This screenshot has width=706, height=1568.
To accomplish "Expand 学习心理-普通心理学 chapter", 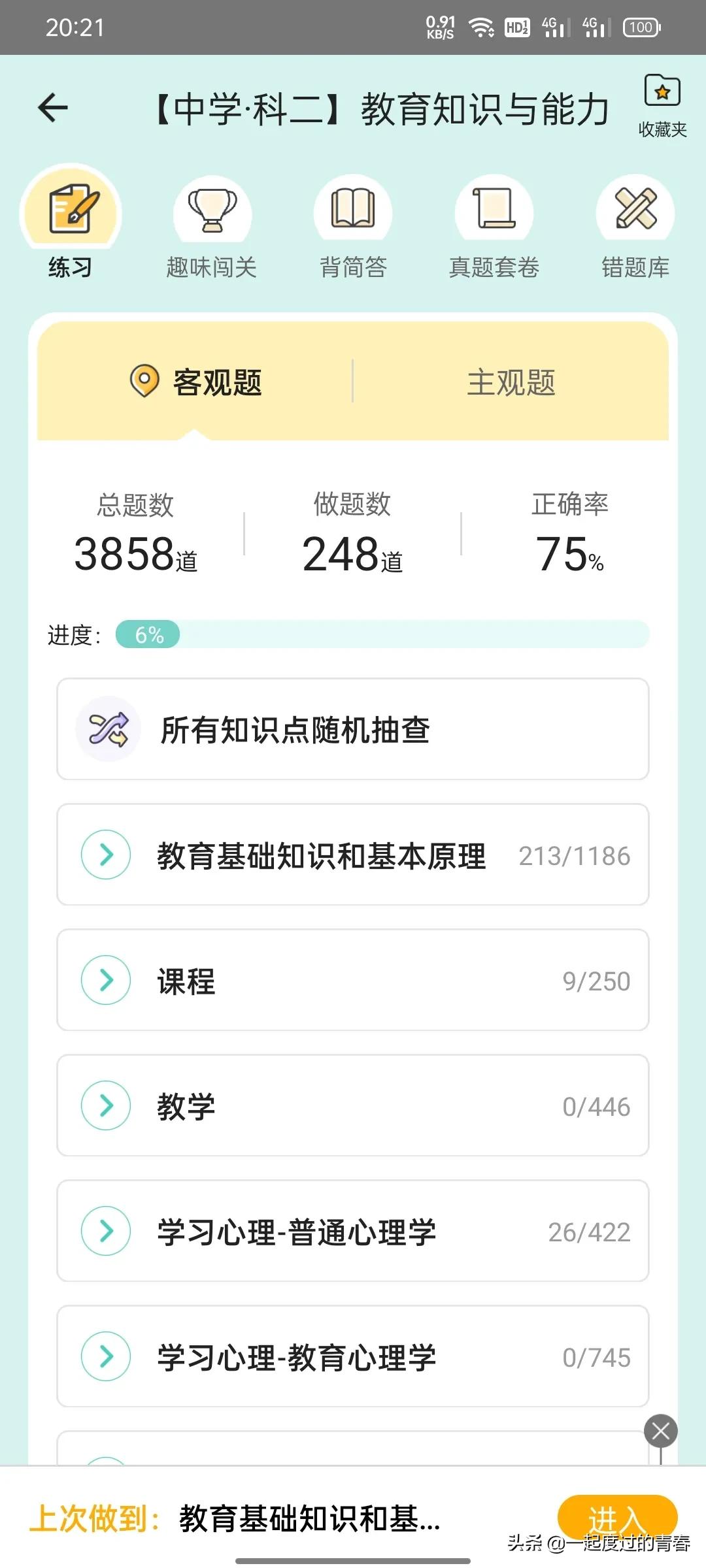I will pos(353,1231).
